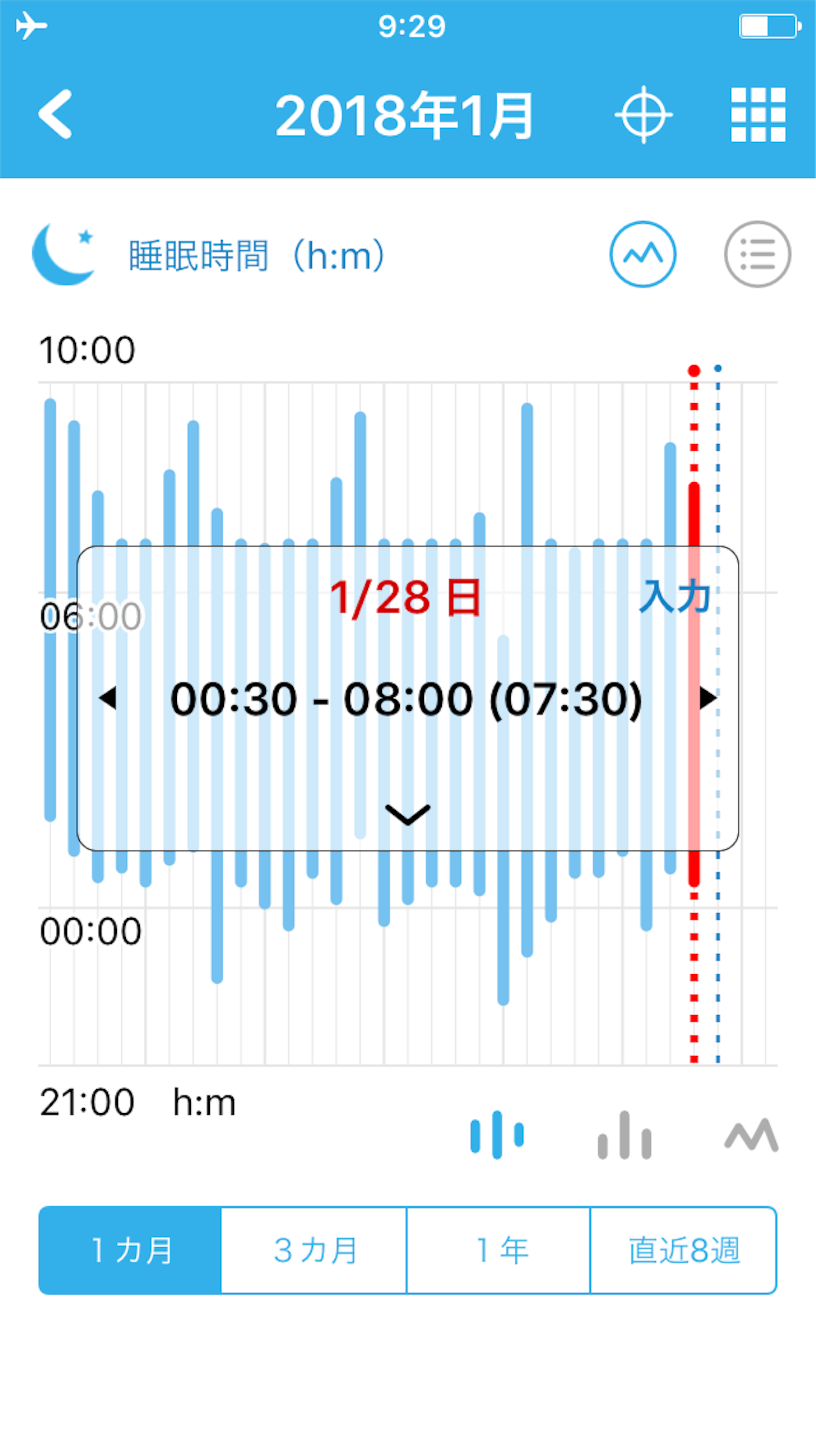Tap 入力 to enter sleep data
The image size is (816, 1448).
coord(675,597)
